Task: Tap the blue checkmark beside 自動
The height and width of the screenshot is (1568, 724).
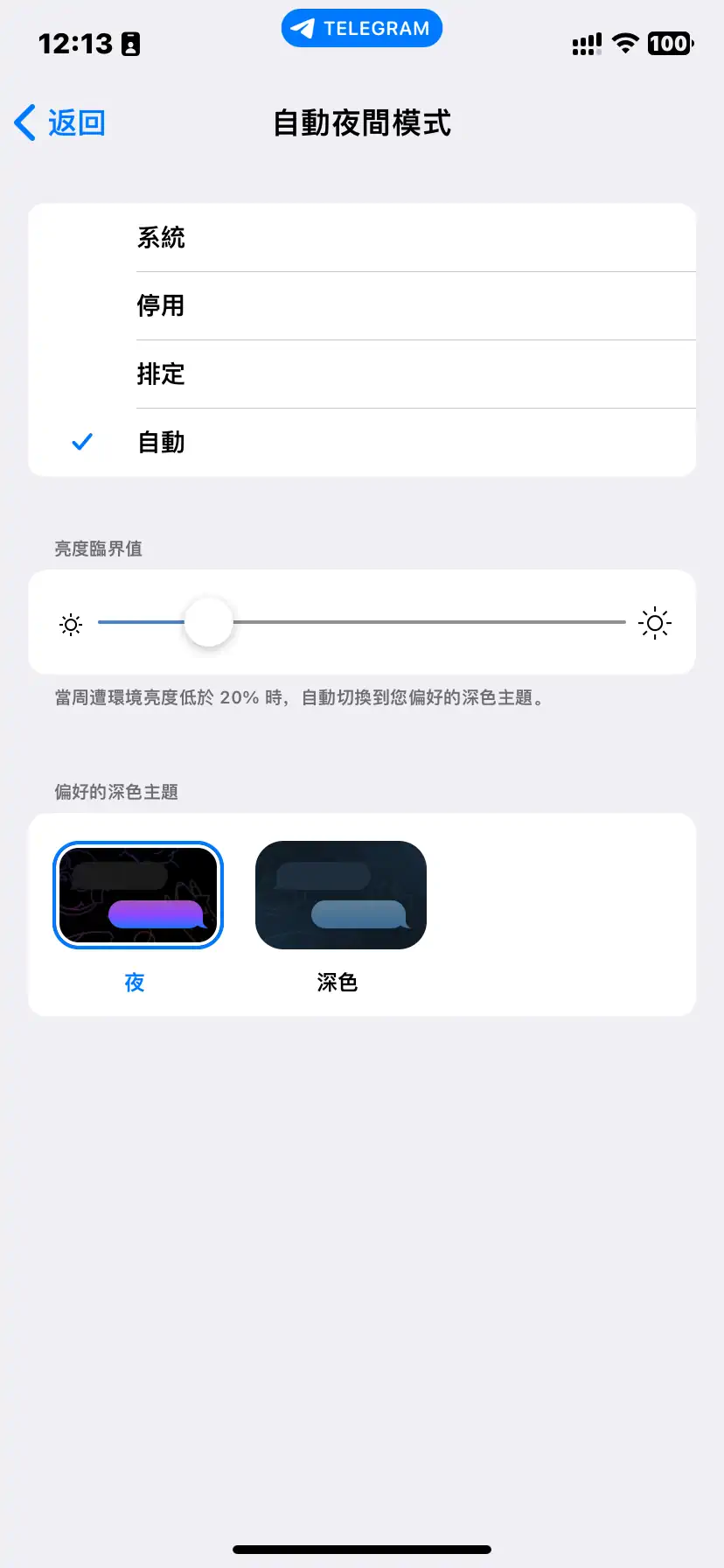Action: [x=83, y=442]
